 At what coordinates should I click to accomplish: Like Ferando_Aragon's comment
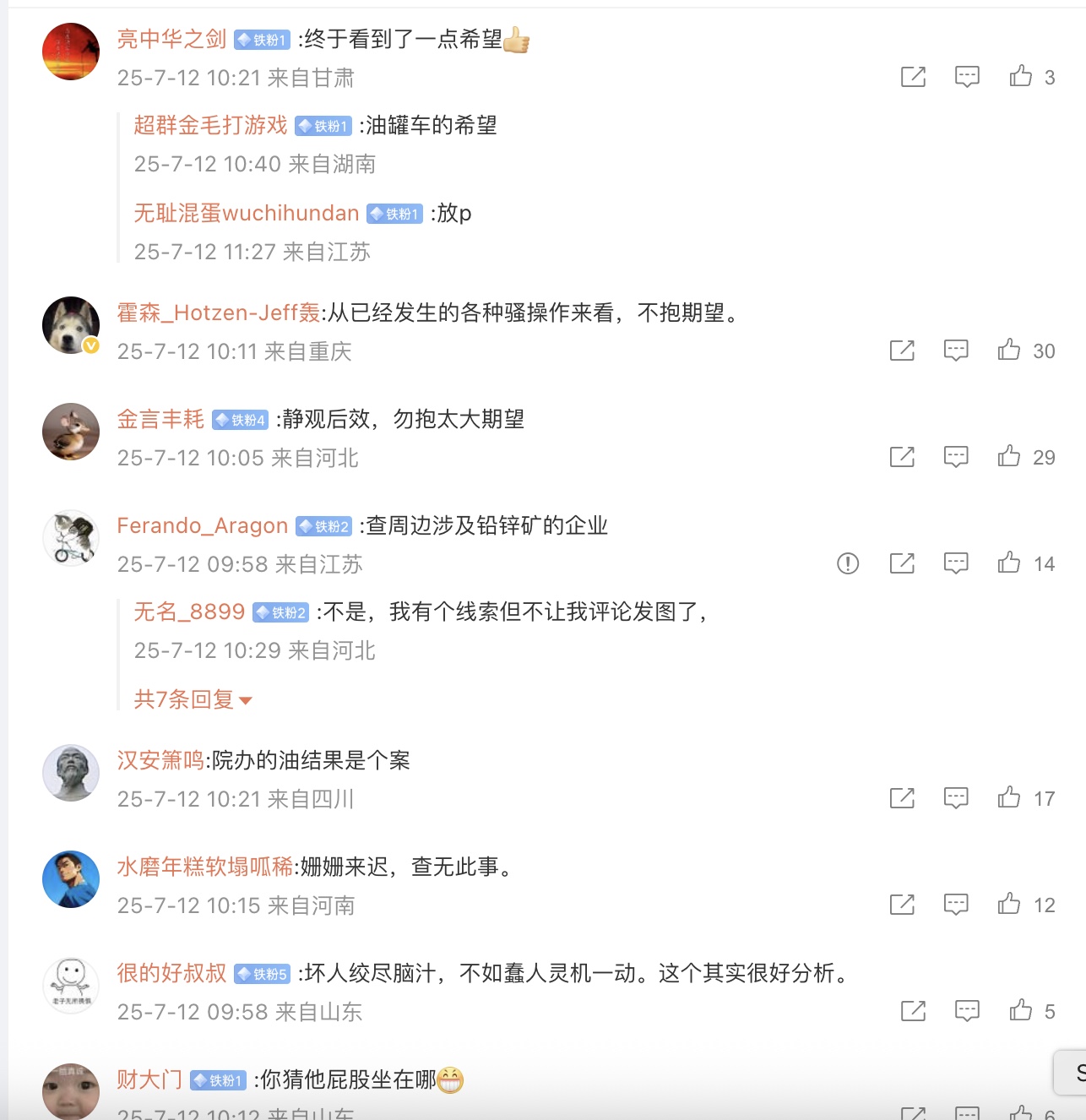pos(1008,563)
